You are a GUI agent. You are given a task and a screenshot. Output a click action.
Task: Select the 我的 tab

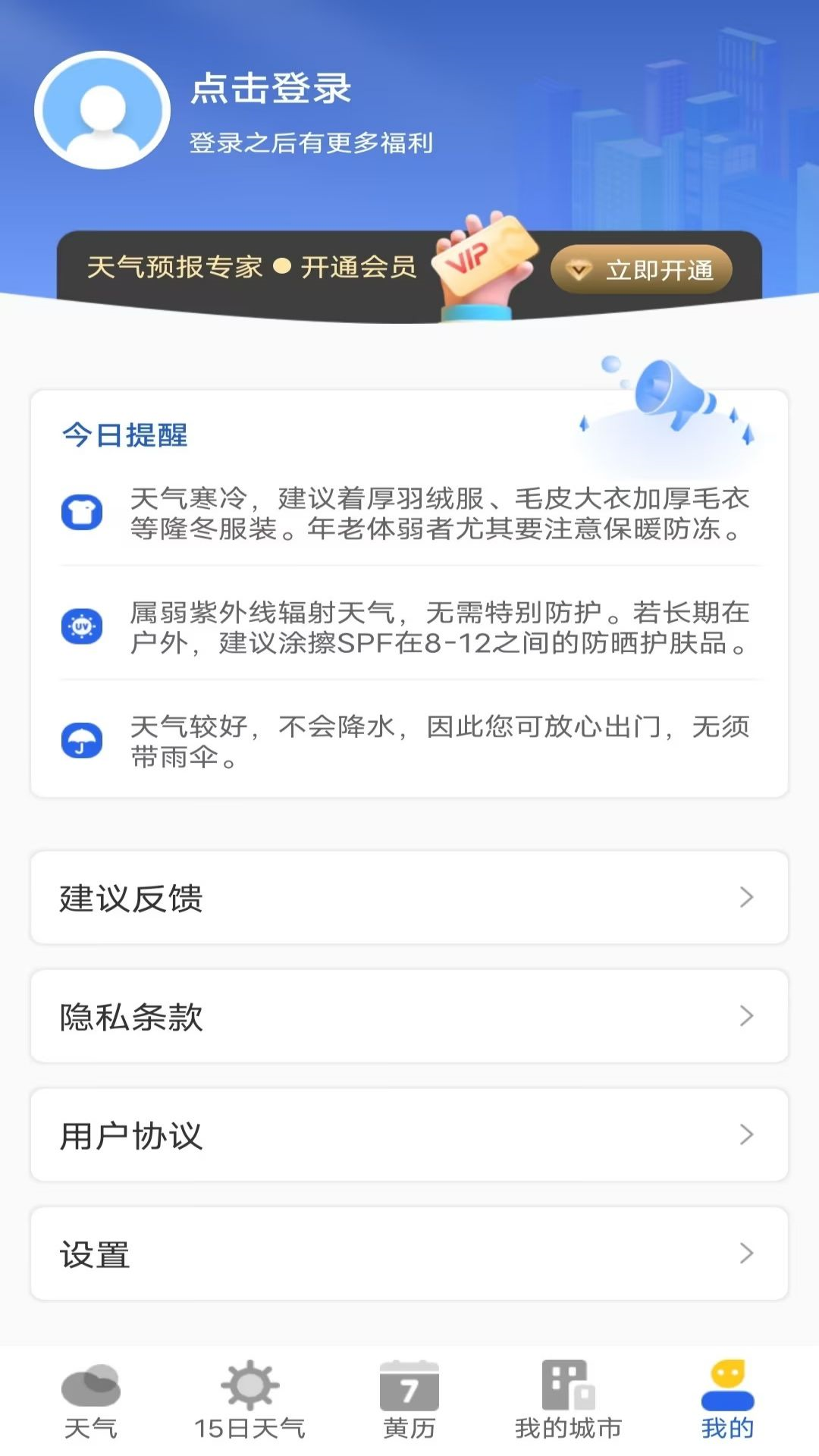[x=727, y=1401]
